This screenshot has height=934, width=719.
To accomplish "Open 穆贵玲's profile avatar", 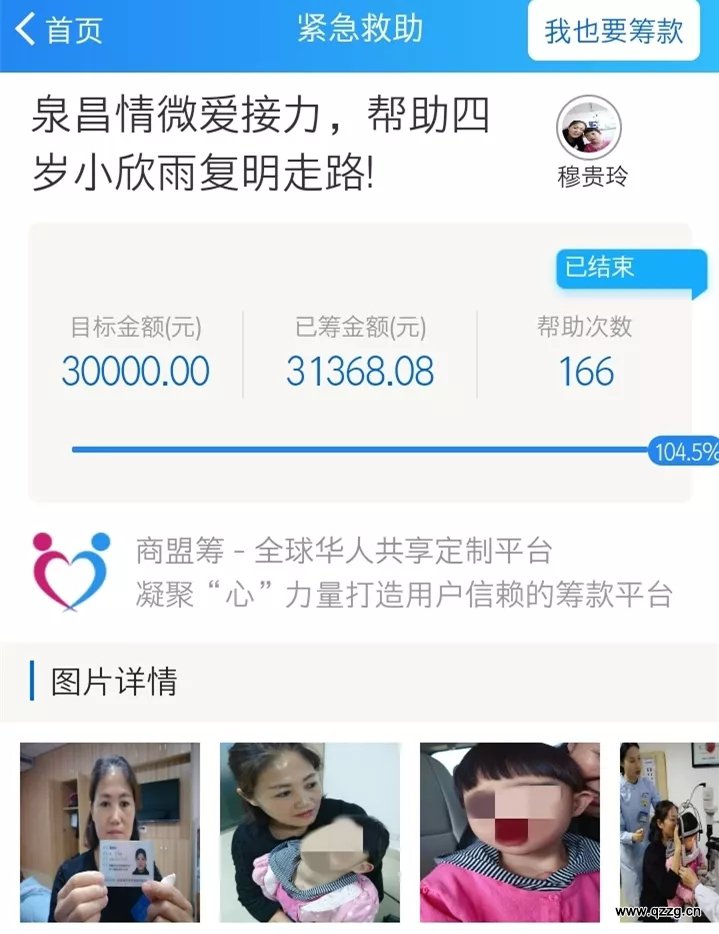I will [x=589, y=128].
